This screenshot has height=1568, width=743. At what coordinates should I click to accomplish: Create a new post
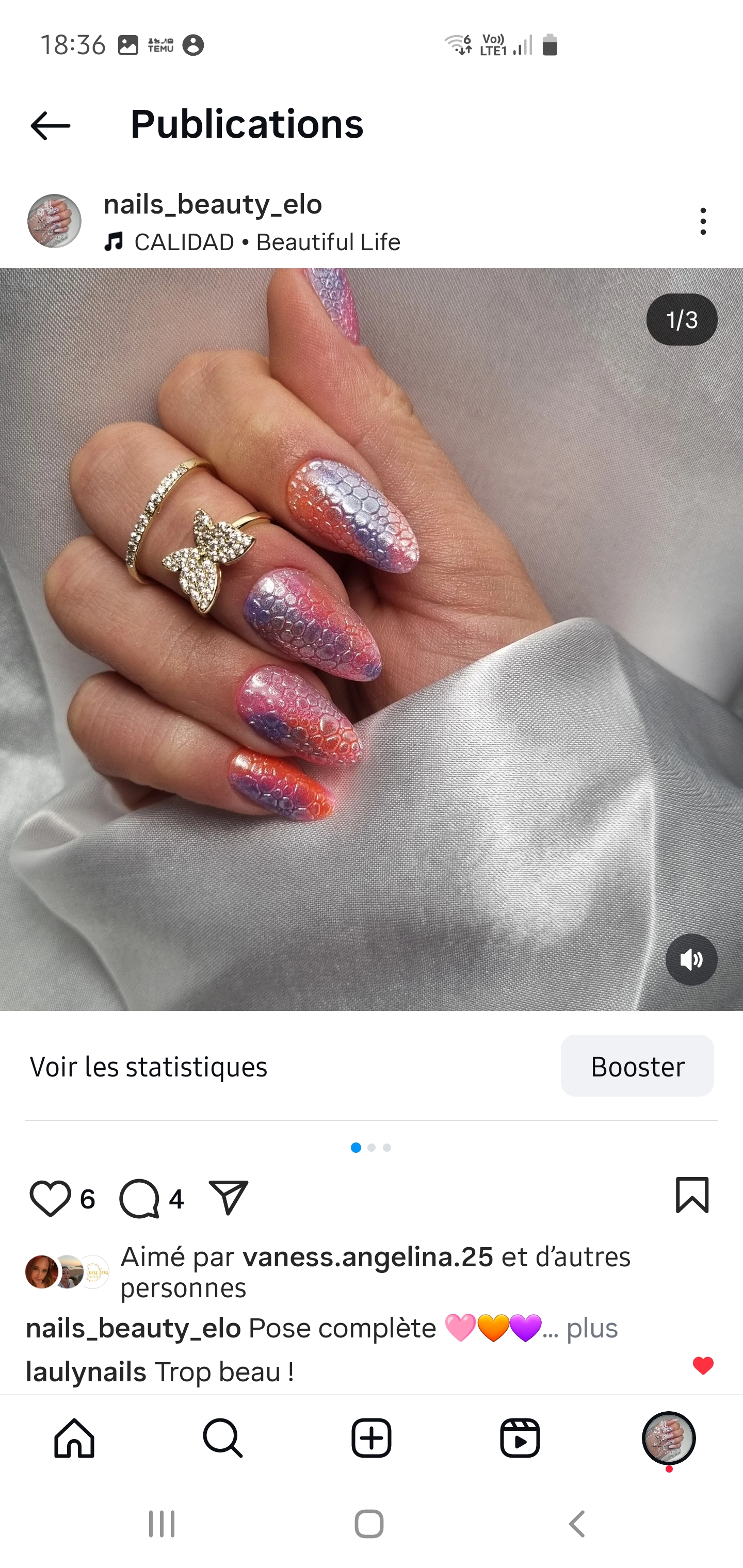coord(372,1439)
